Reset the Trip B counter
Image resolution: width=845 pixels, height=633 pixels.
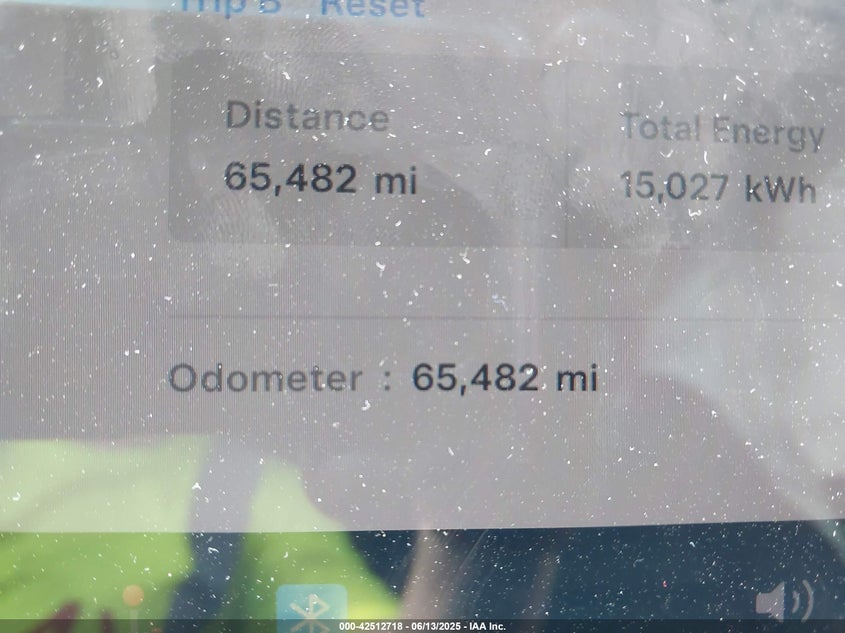click(373, 8)
